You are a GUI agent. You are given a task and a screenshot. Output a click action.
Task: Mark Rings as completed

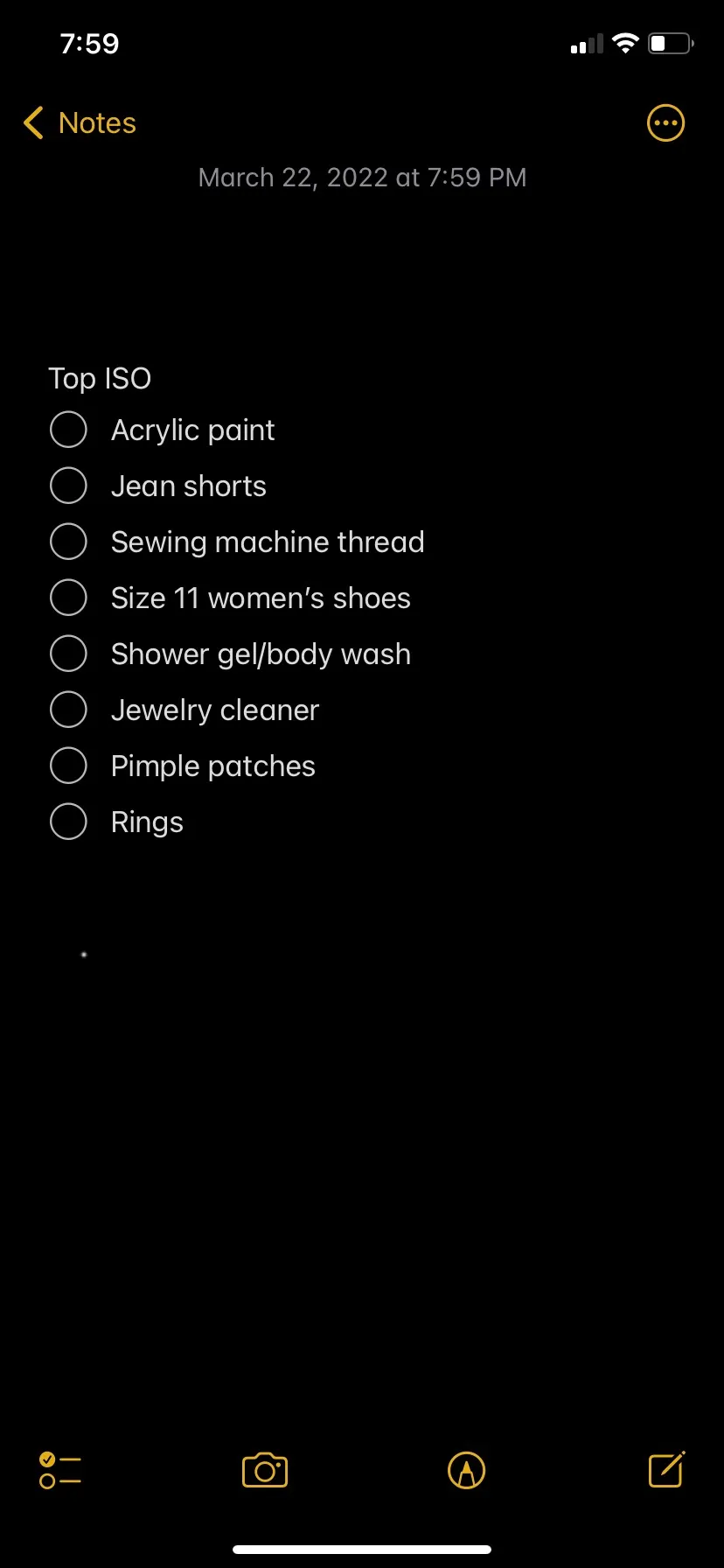coord(68,822)
